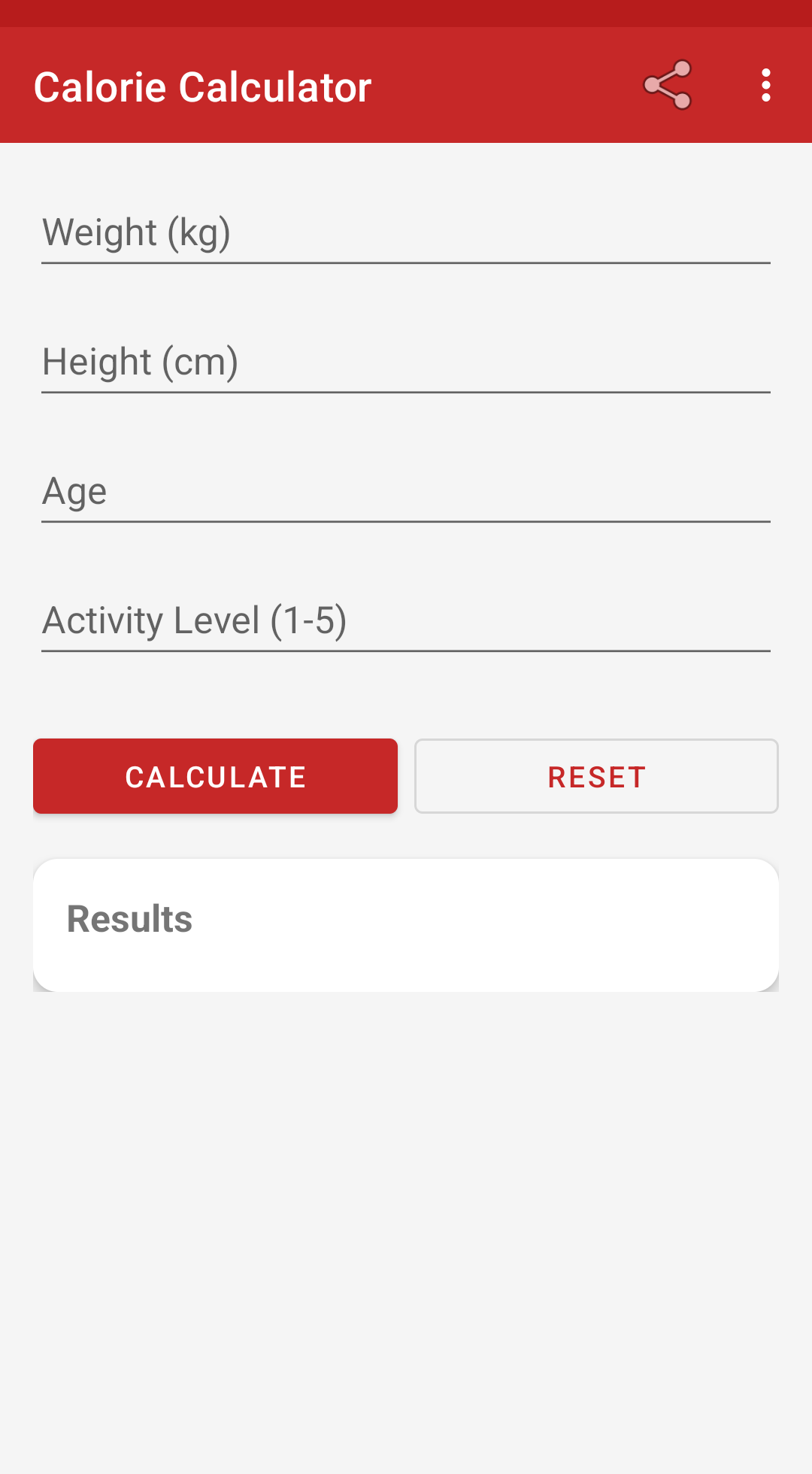Tap the red CALCULATE action

[x=215, y=775]
